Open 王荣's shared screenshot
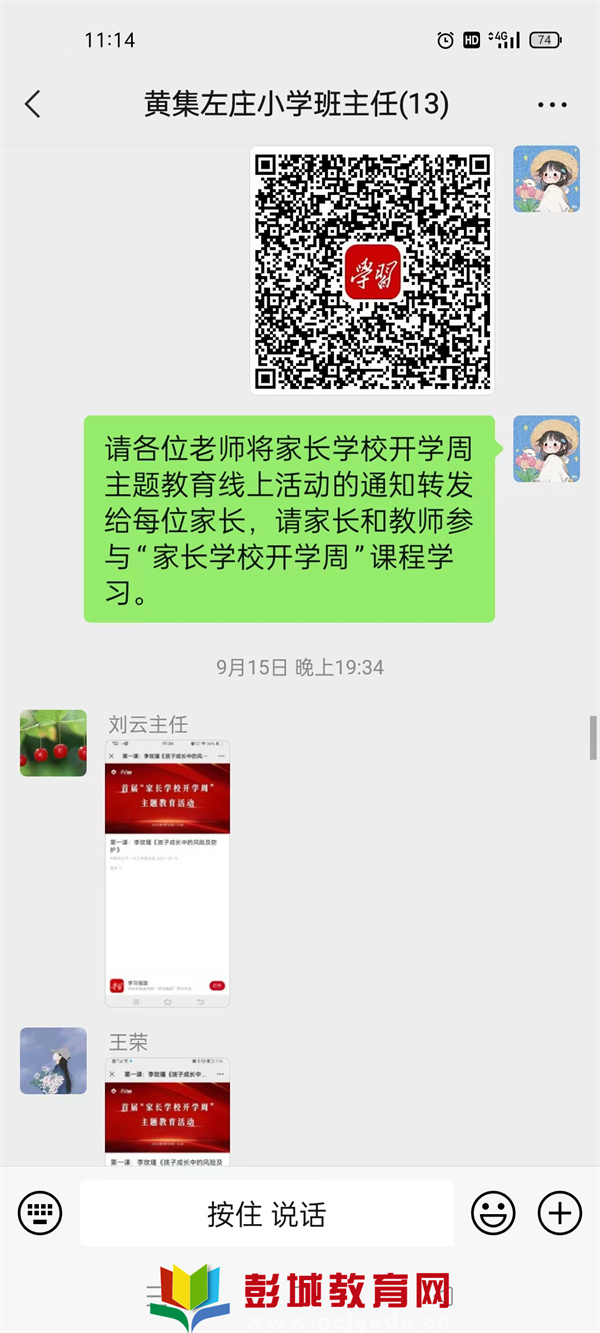Screen dimensions: 600x1333 [167, 1112]
